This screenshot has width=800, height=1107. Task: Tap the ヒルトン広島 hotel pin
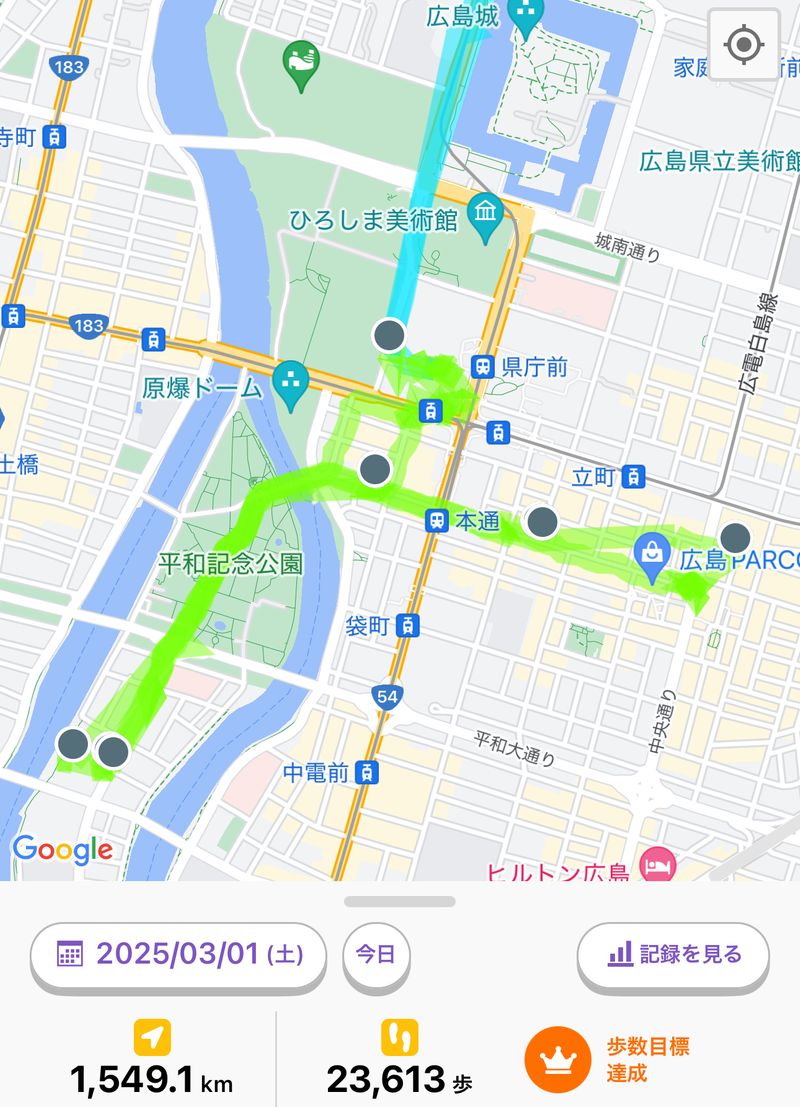(660, 864)
